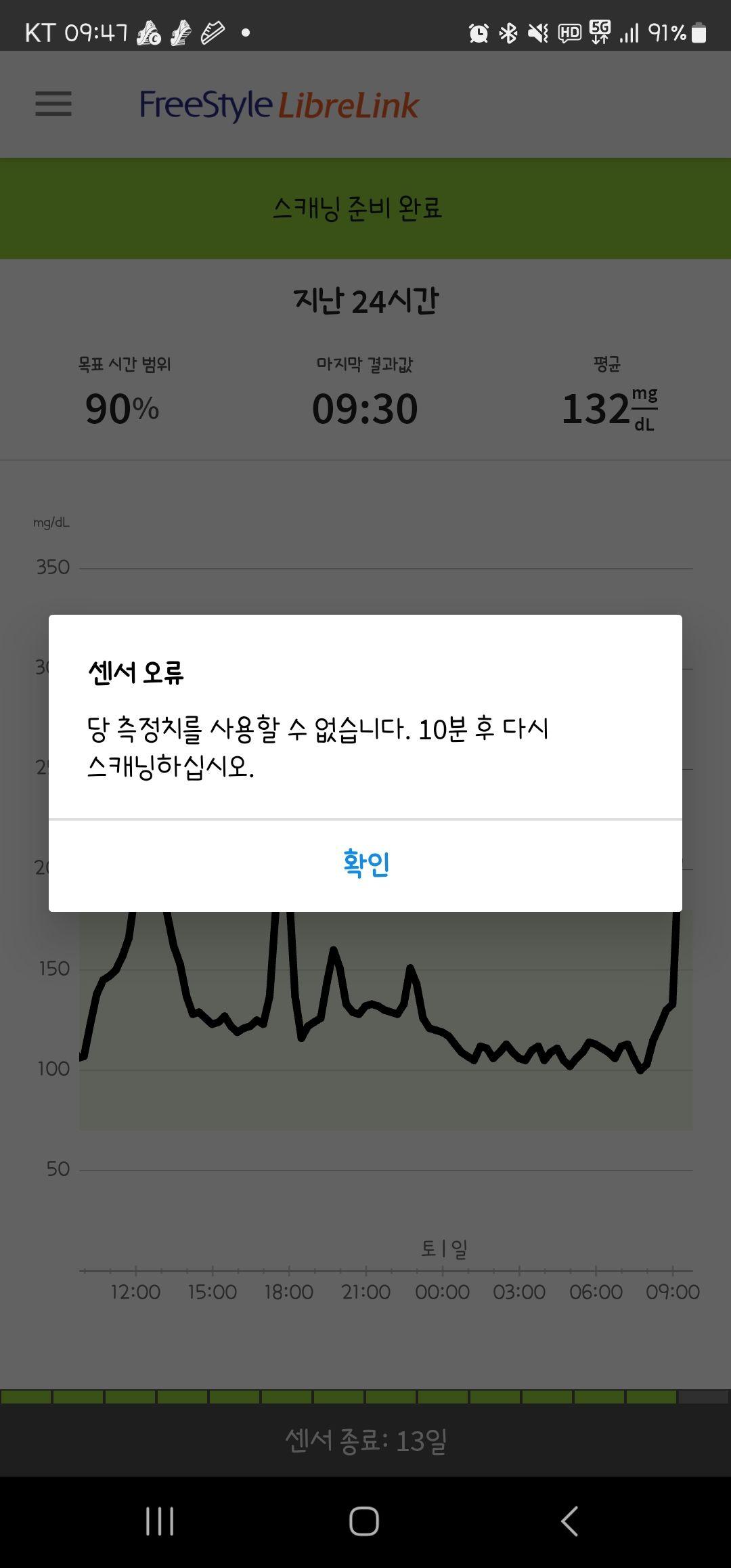
Task: Open the hamburger drawer menu
Action: [53, 104]
